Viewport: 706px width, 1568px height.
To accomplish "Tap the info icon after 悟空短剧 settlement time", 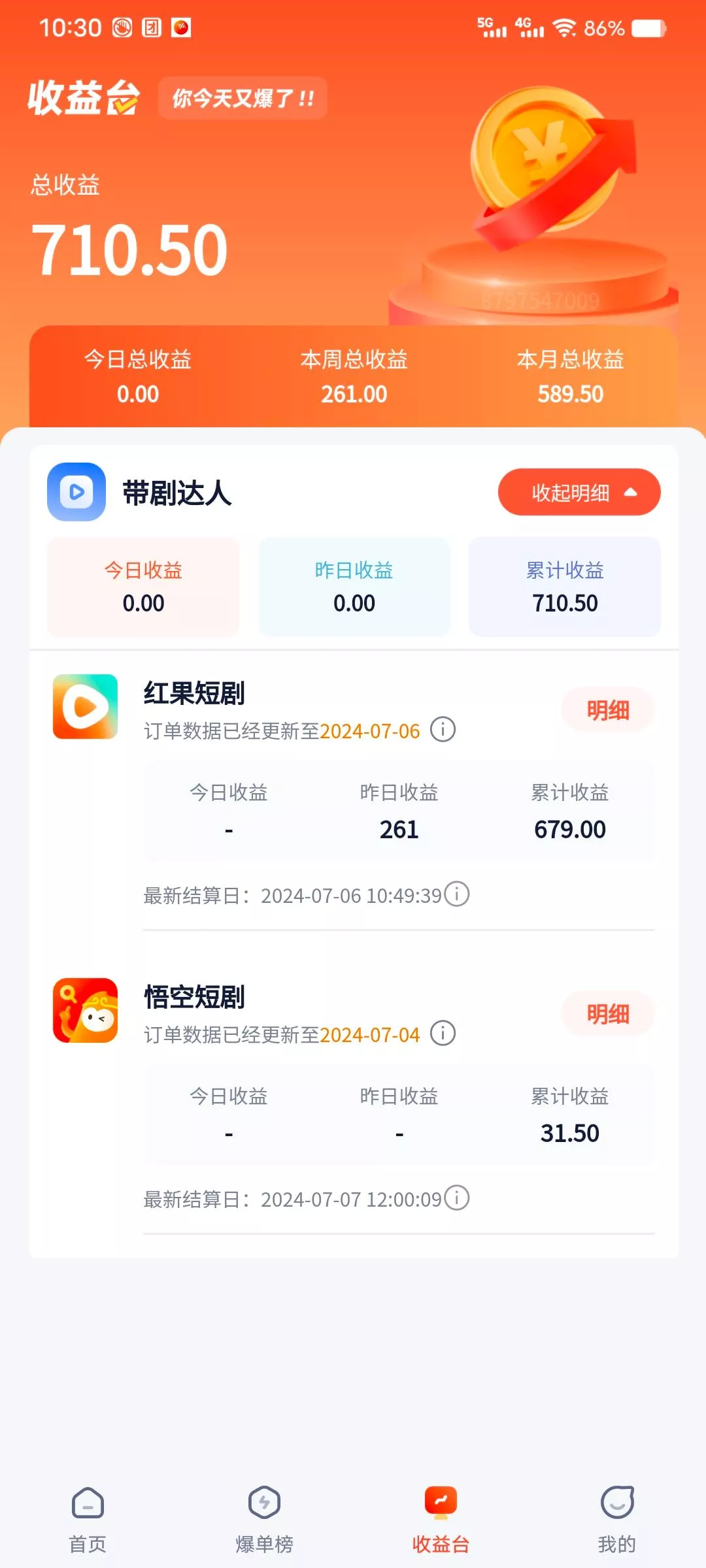I will (x=457, y=1199).
